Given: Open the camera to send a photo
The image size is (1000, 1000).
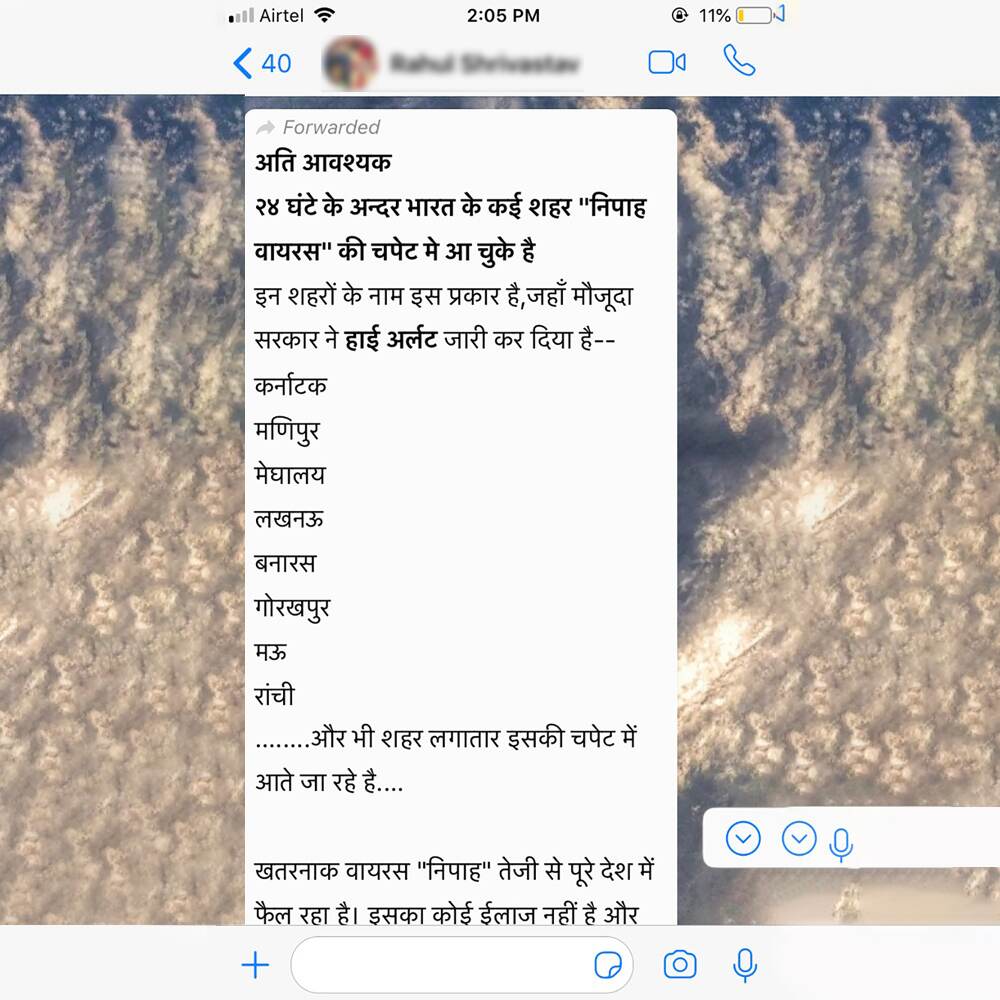Looking at the screenshot, I should pyautogui.click(x=680, y=965).
